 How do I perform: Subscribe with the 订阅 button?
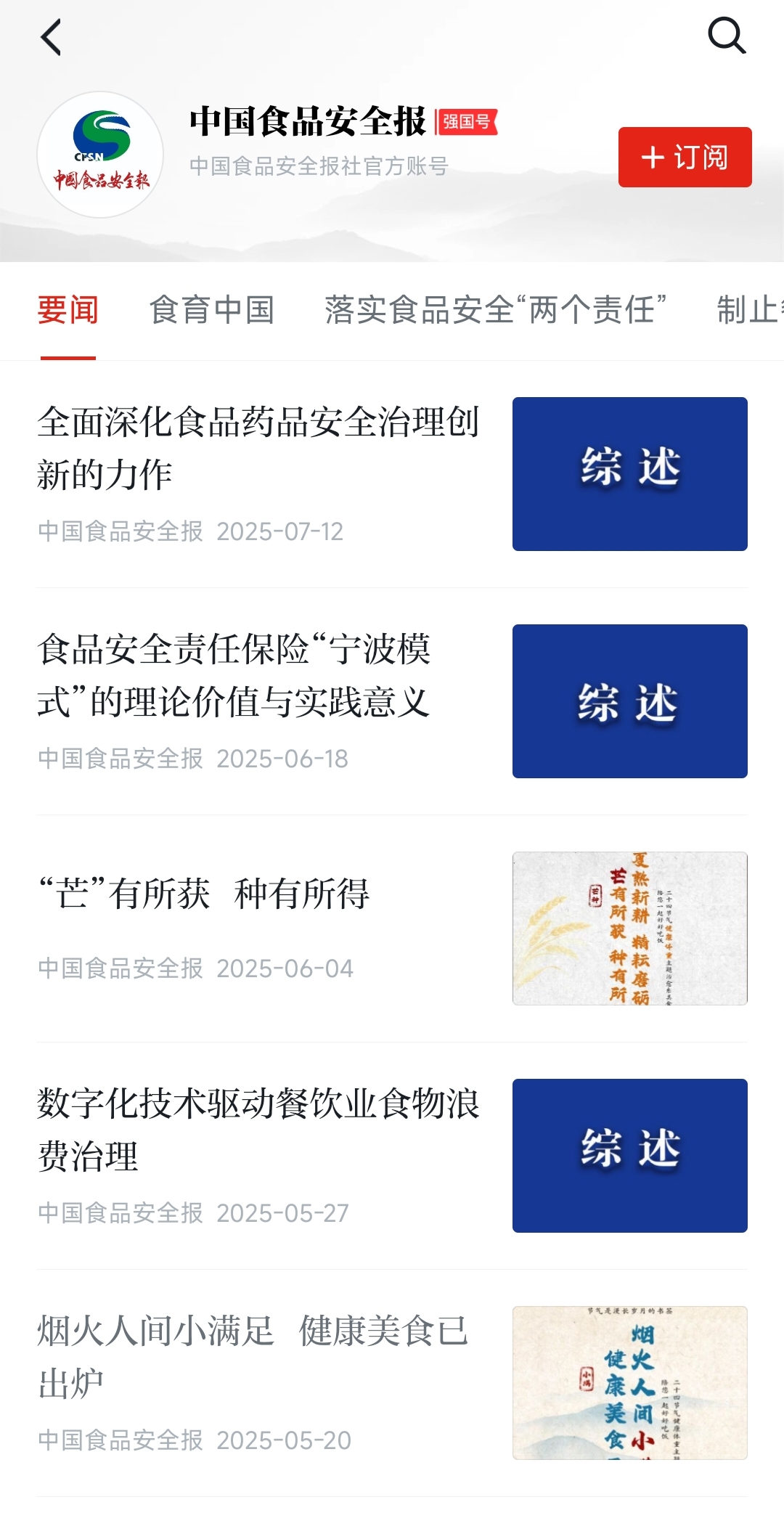pyautogui.click(x=685, y=157)
